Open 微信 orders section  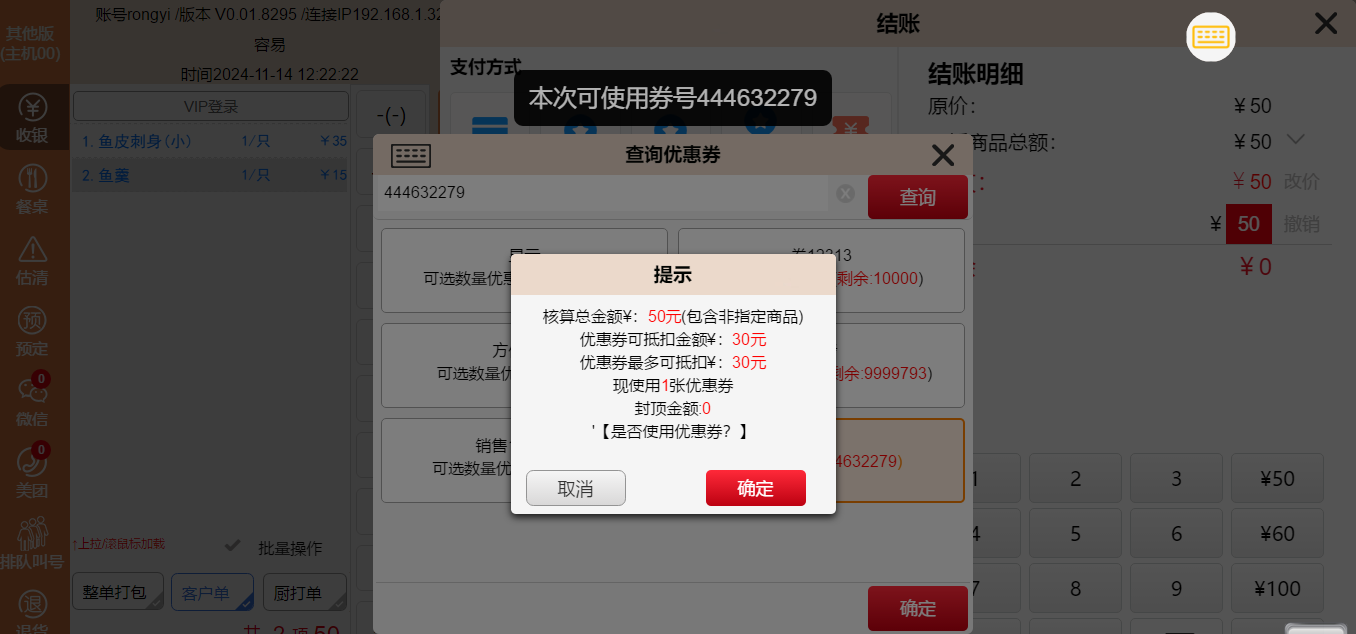coord(33,402)
